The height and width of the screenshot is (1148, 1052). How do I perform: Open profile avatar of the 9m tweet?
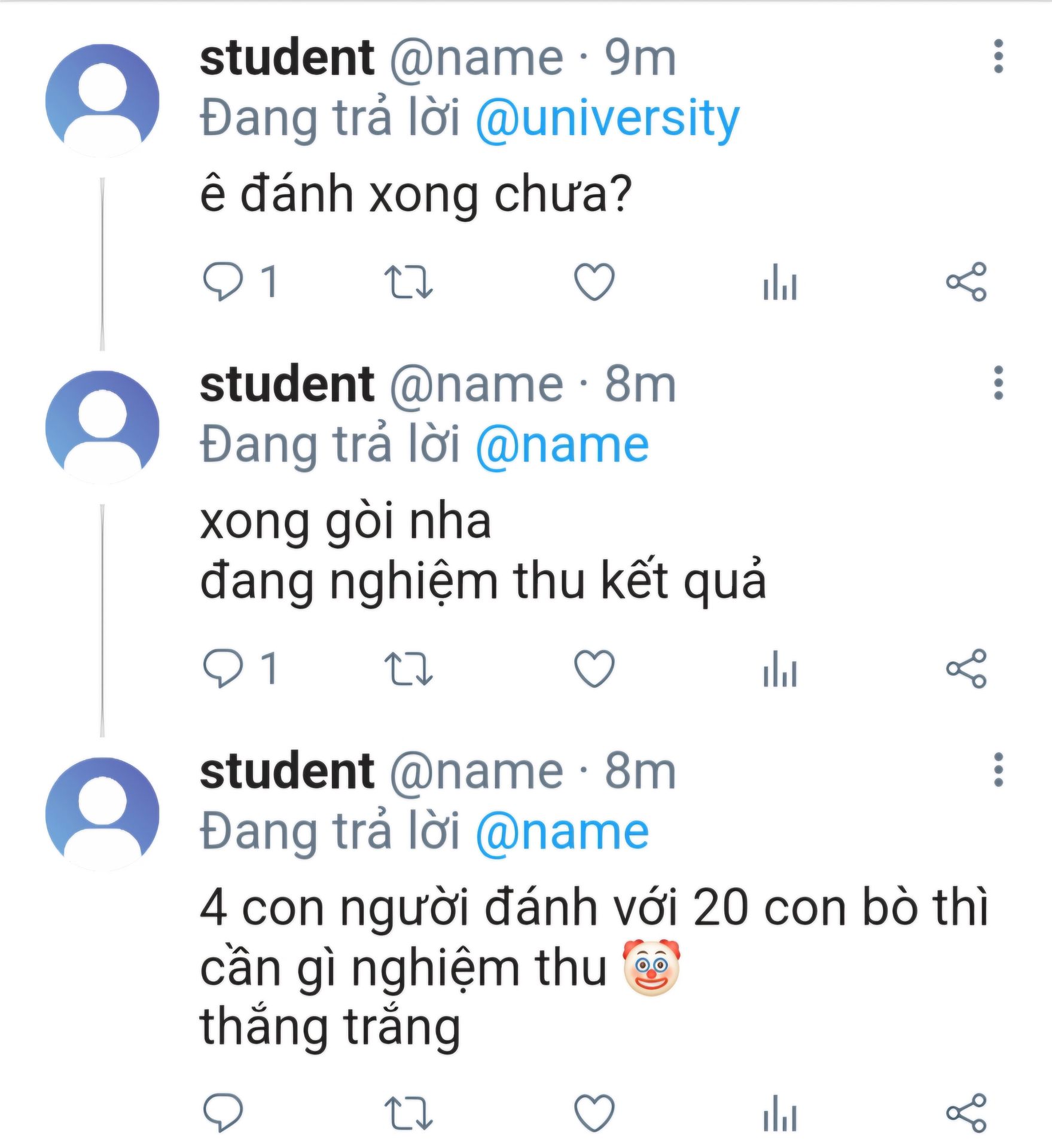tap(102, 100)
